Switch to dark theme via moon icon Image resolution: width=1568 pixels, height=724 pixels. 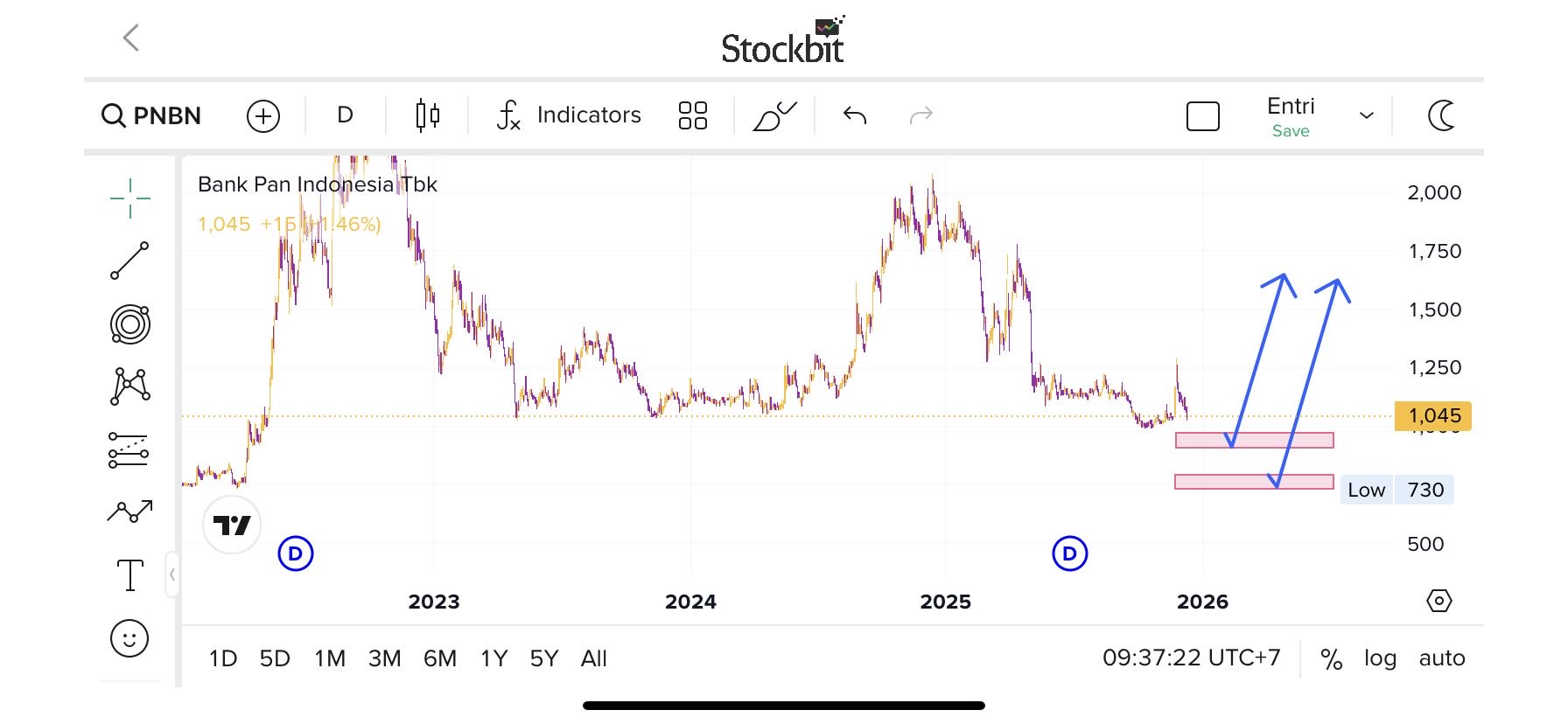tap(1441, 115)
